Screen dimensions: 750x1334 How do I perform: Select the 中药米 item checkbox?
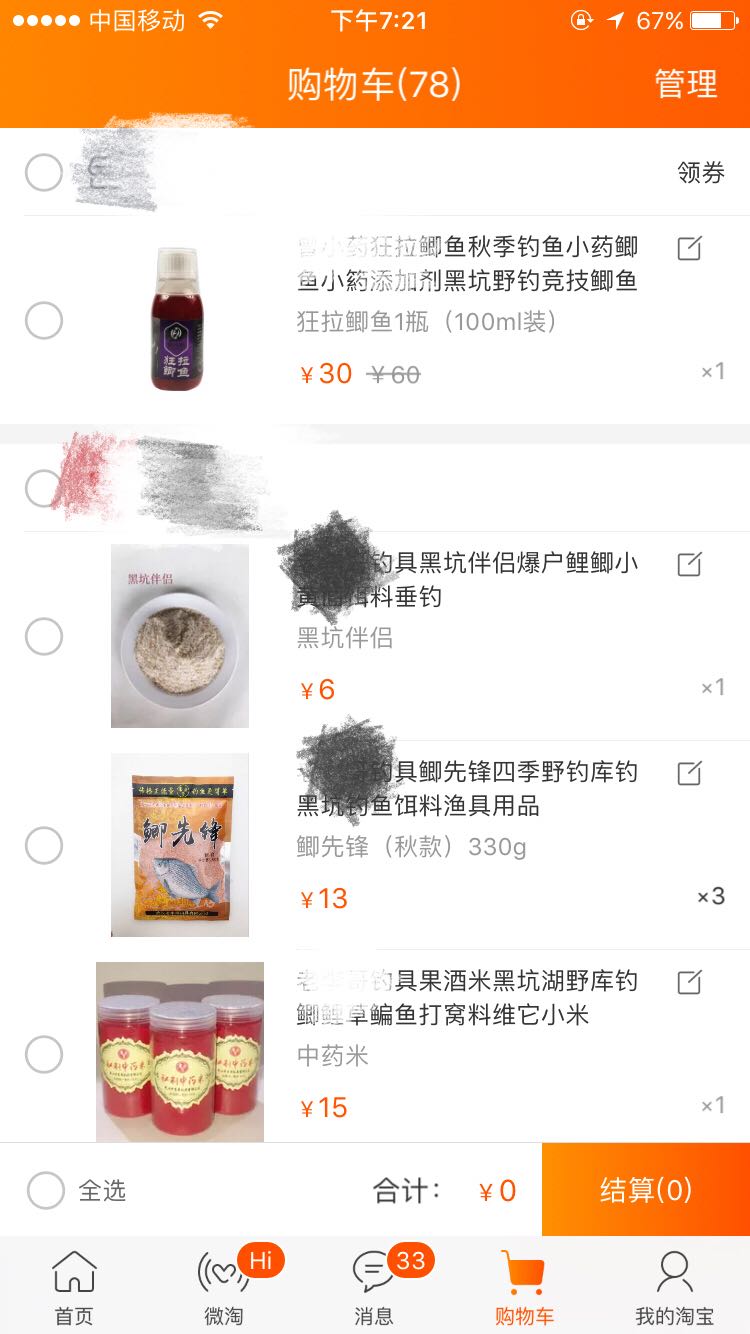click(44, 1054)
